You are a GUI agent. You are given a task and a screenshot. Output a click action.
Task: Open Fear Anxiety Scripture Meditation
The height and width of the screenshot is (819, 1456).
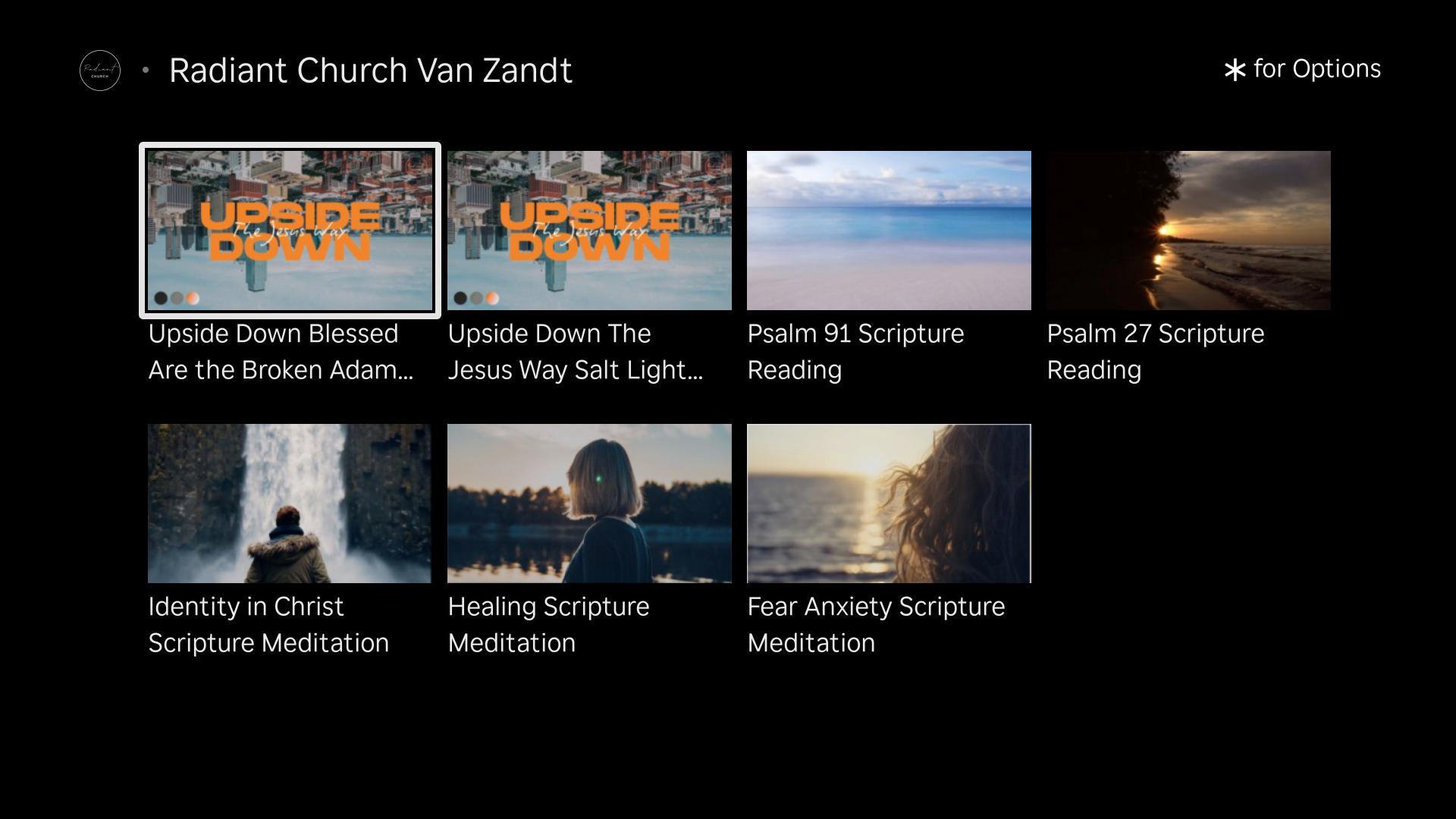[x=889, y=504]
